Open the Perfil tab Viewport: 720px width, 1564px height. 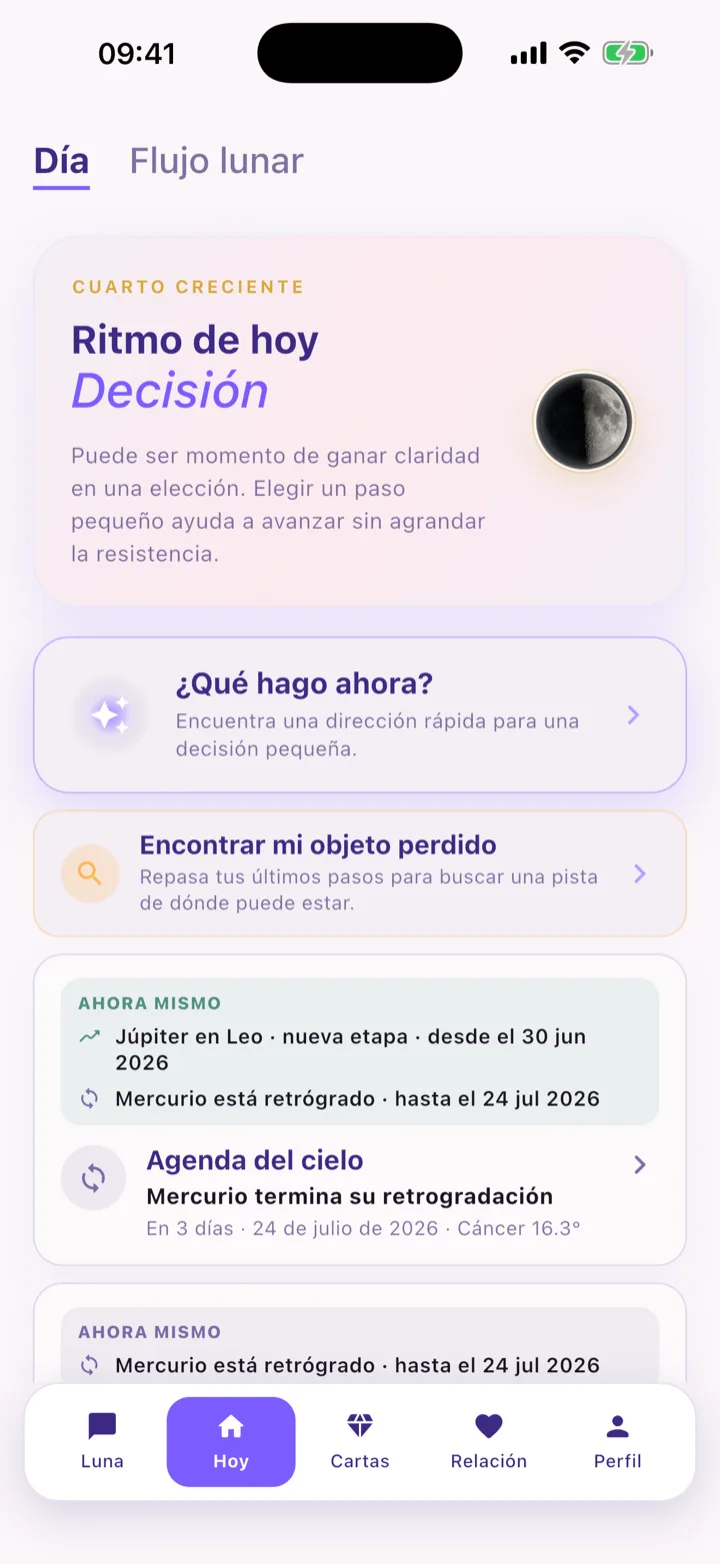pos(618,1442)
